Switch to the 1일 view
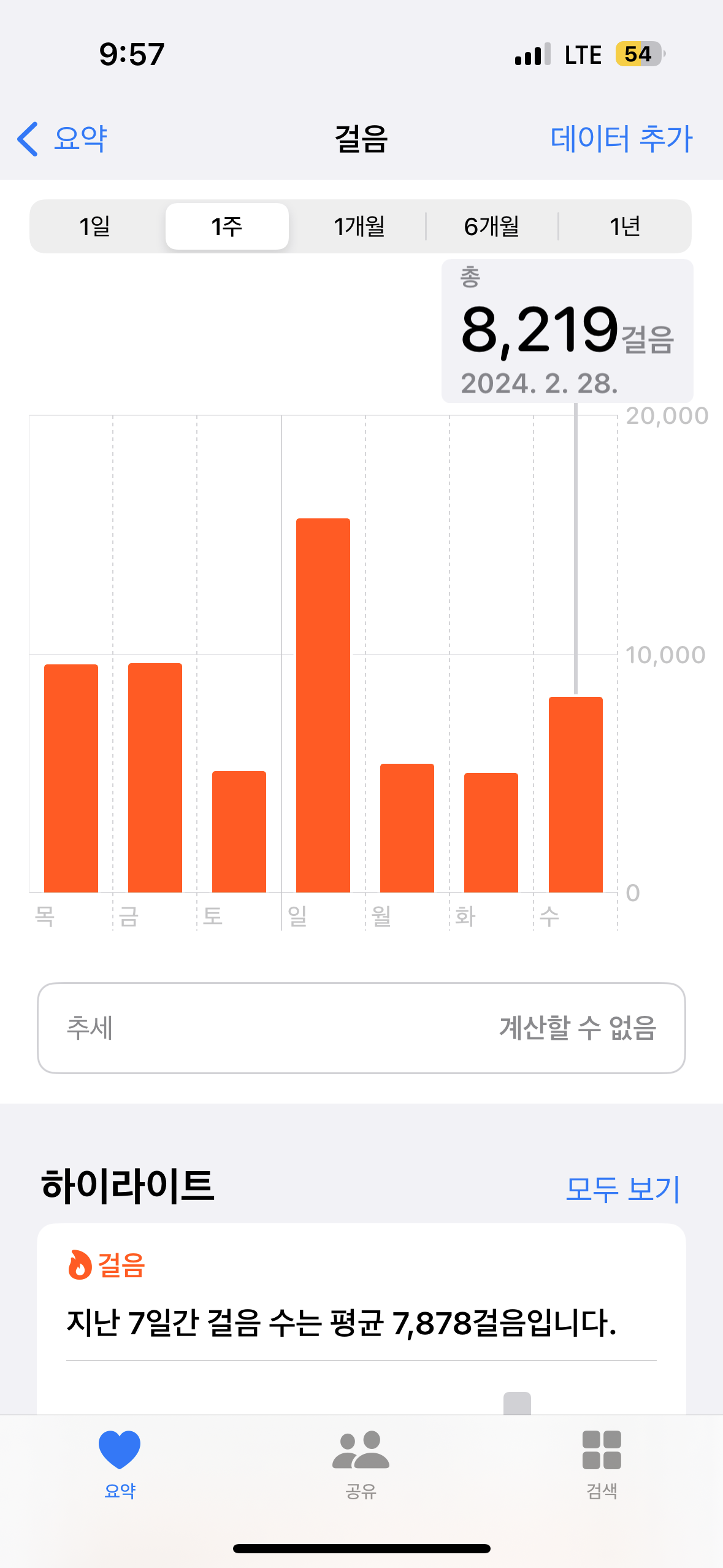 (x=95, y=226)
